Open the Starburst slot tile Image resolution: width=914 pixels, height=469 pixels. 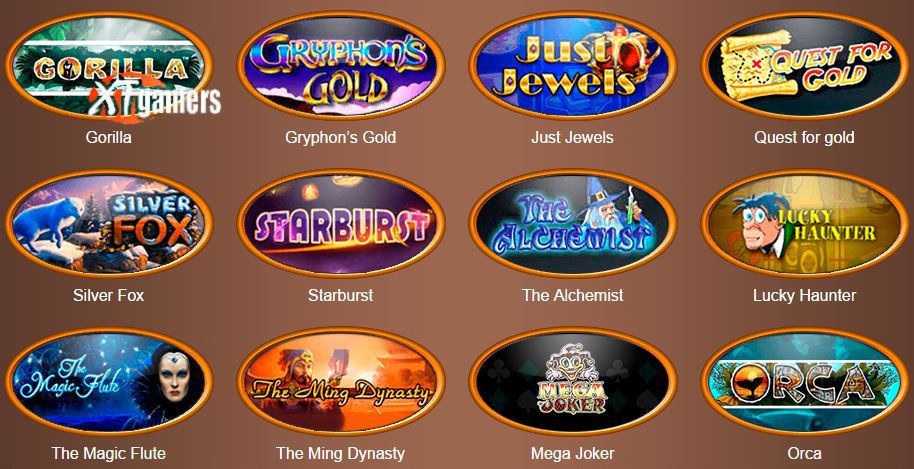[x=340, y=226]
